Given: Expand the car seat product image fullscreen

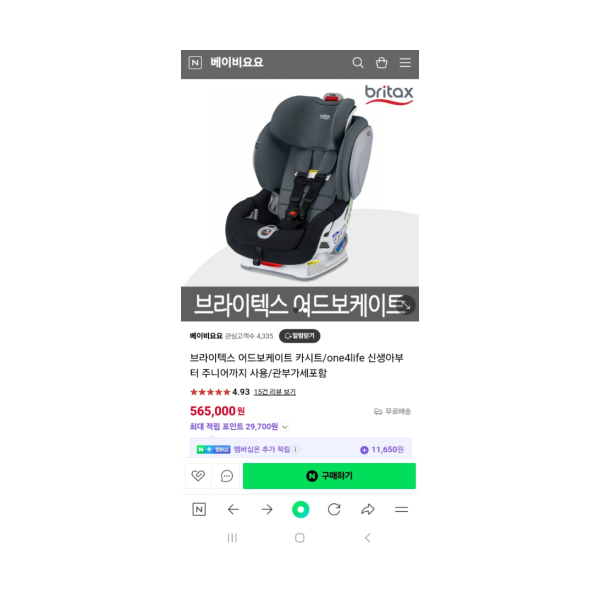Looking at the screenshot, I should (x=405, y=305).
